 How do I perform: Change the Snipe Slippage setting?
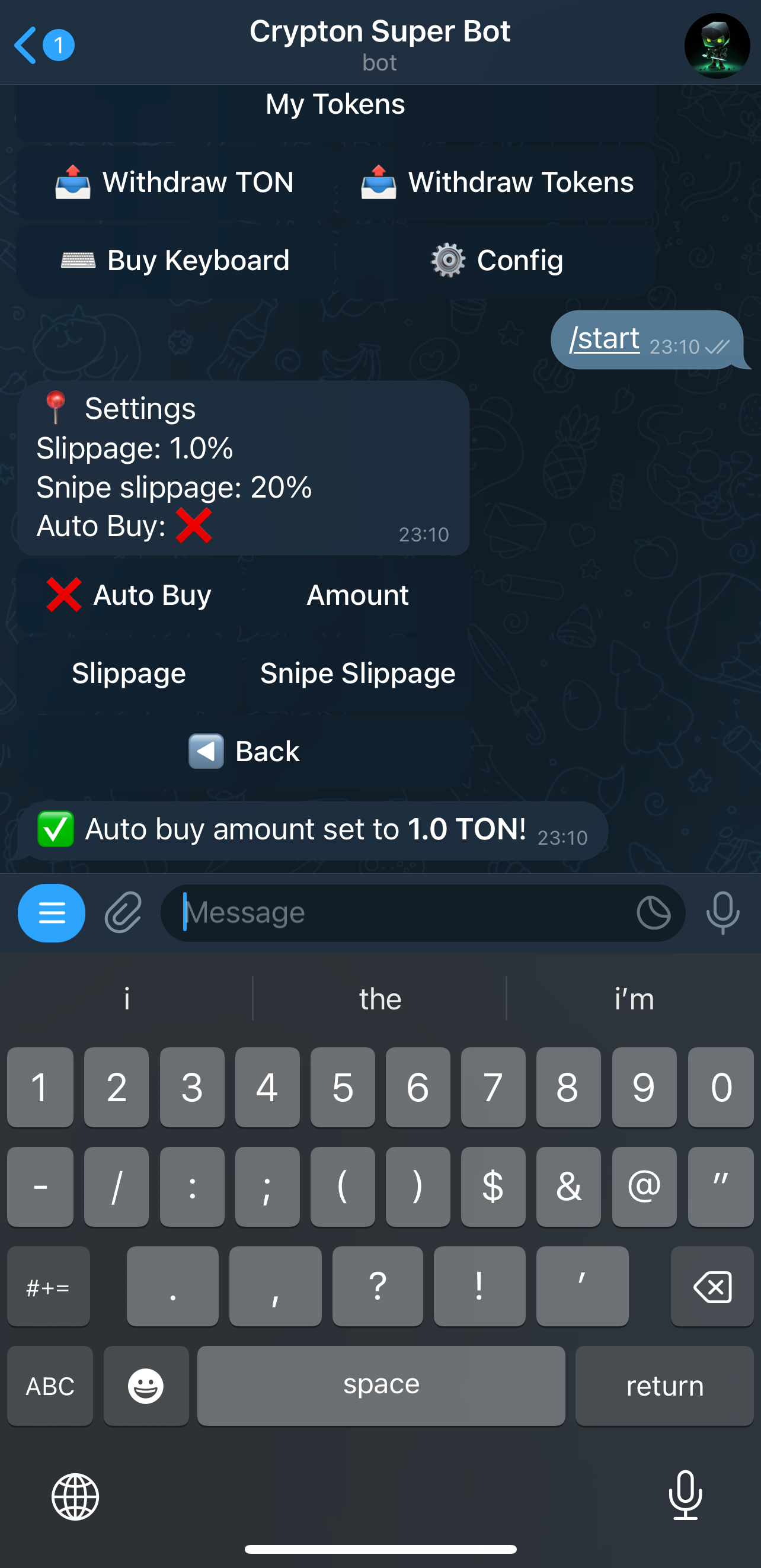(357, 673)
